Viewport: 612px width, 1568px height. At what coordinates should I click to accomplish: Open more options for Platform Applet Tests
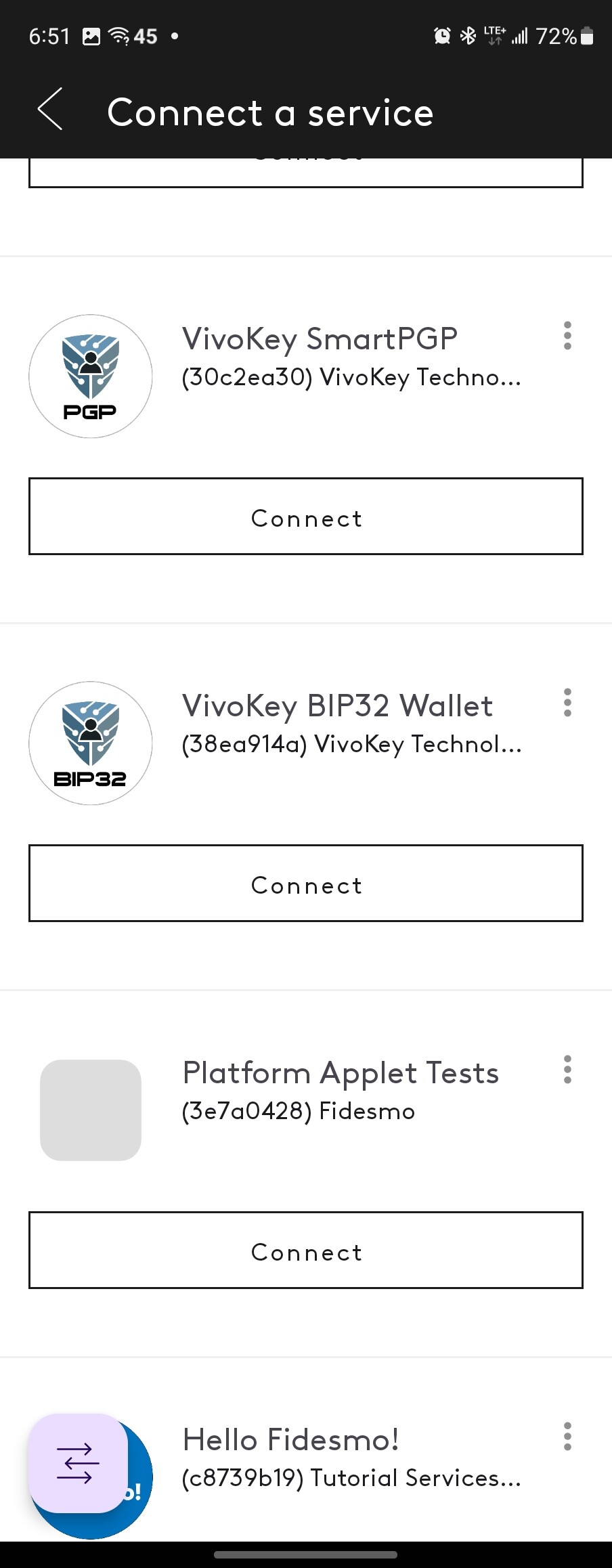[567, 1070]
